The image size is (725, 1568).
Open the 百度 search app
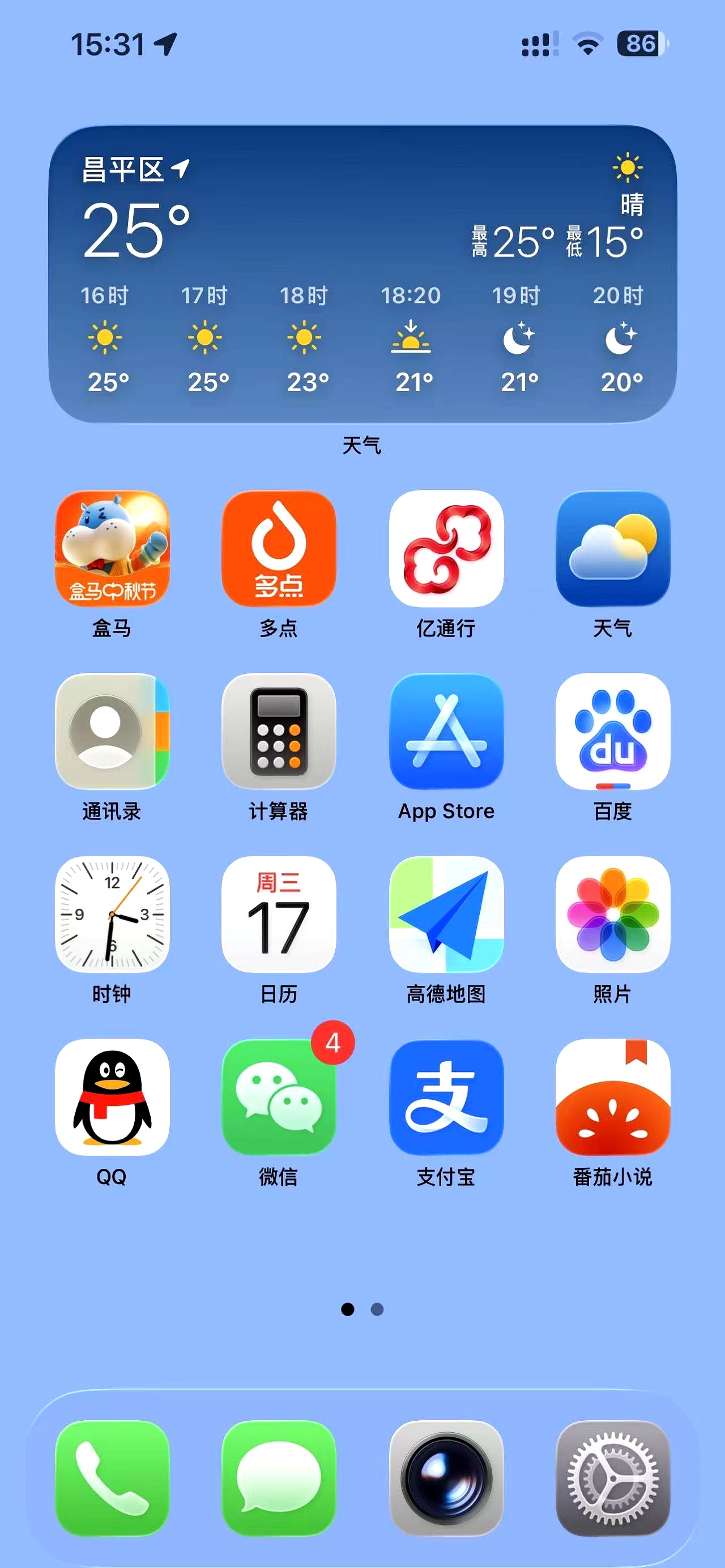pyautogui.click(x=613, y=733)
